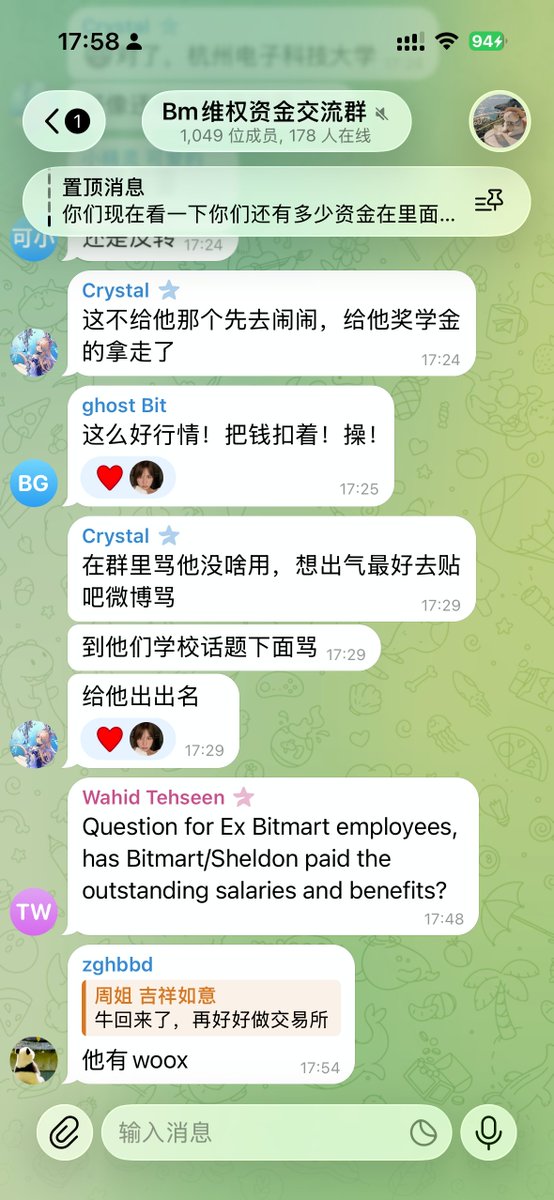The image size is (554, 1200).
Task: Tap the heart reaction under 给他出出名
Action: pos(110,739)
